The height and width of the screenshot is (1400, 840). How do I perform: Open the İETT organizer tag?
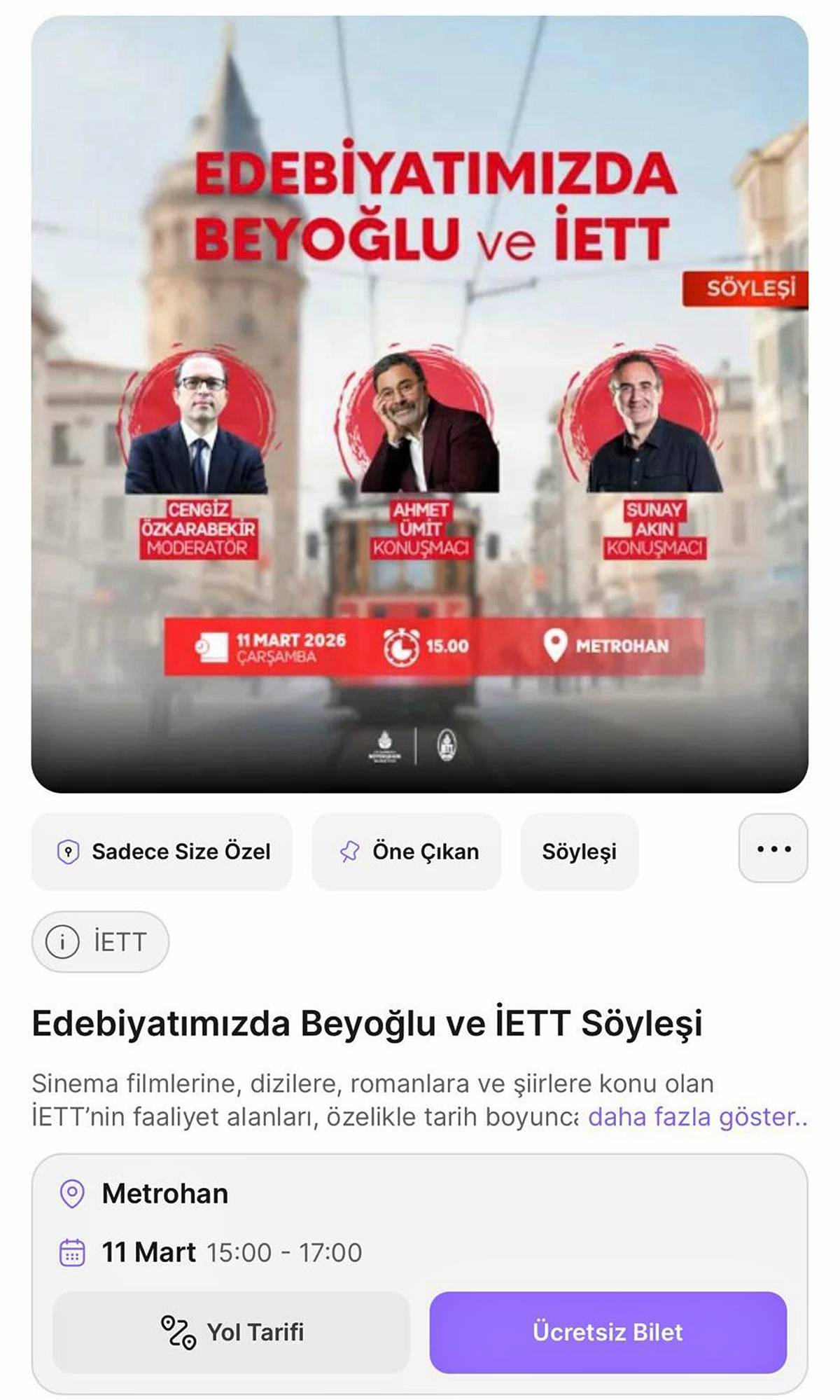[x=100, y=941]
